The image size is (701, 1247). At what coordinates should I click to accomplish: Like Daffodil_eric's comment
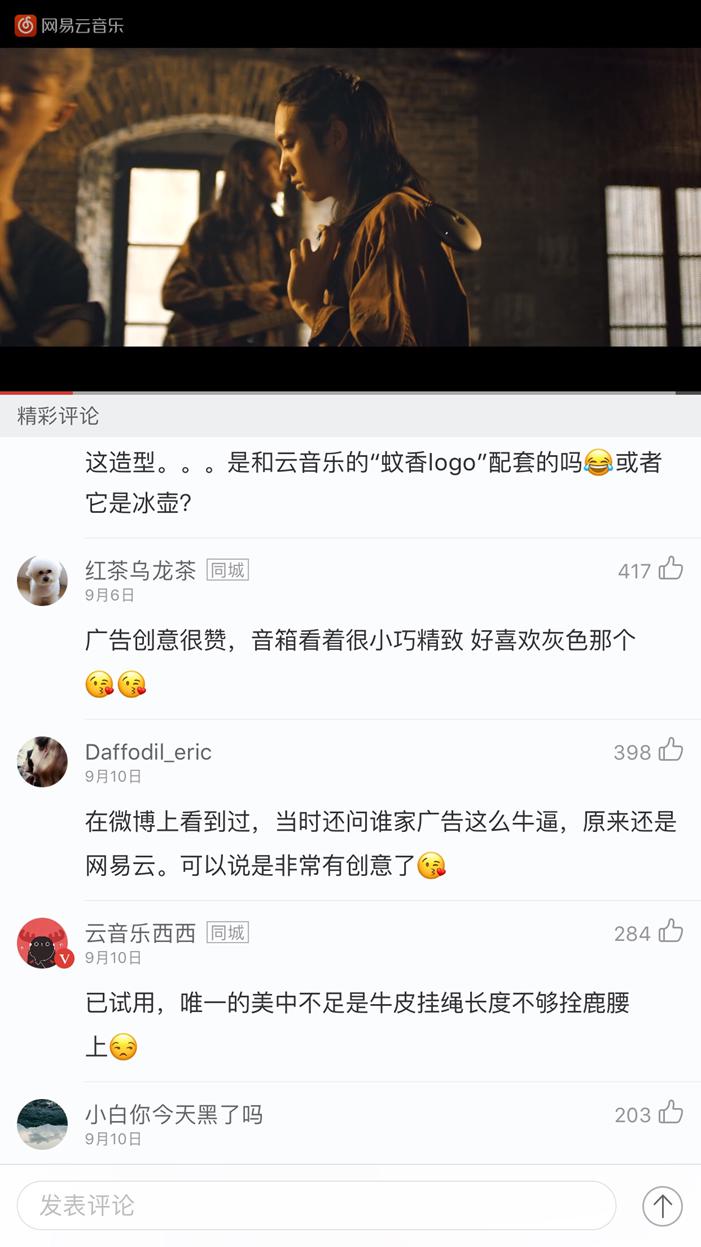tap(671, 750)
